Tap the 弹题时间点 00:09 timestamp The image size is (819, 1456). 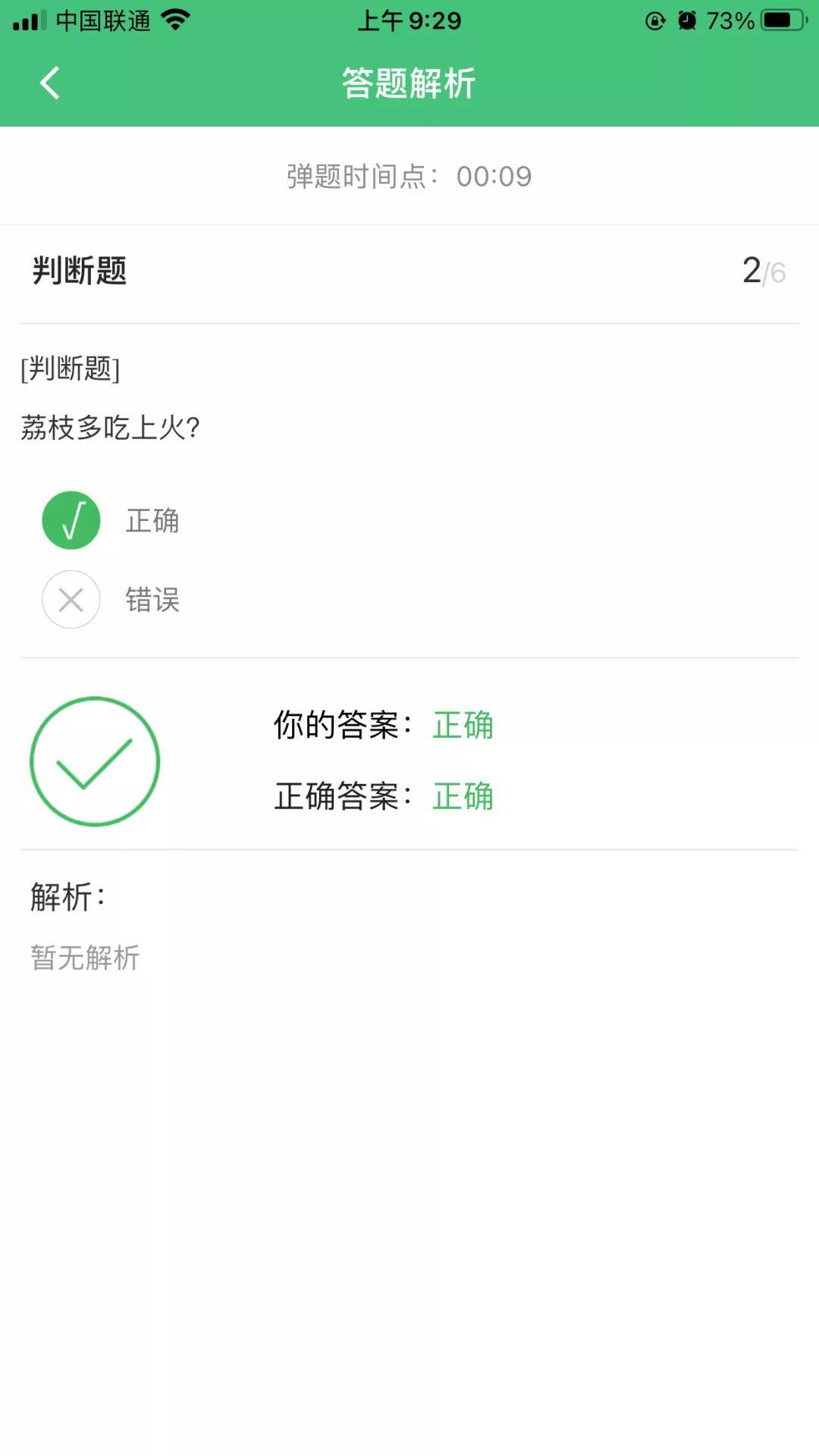(407, 176)
